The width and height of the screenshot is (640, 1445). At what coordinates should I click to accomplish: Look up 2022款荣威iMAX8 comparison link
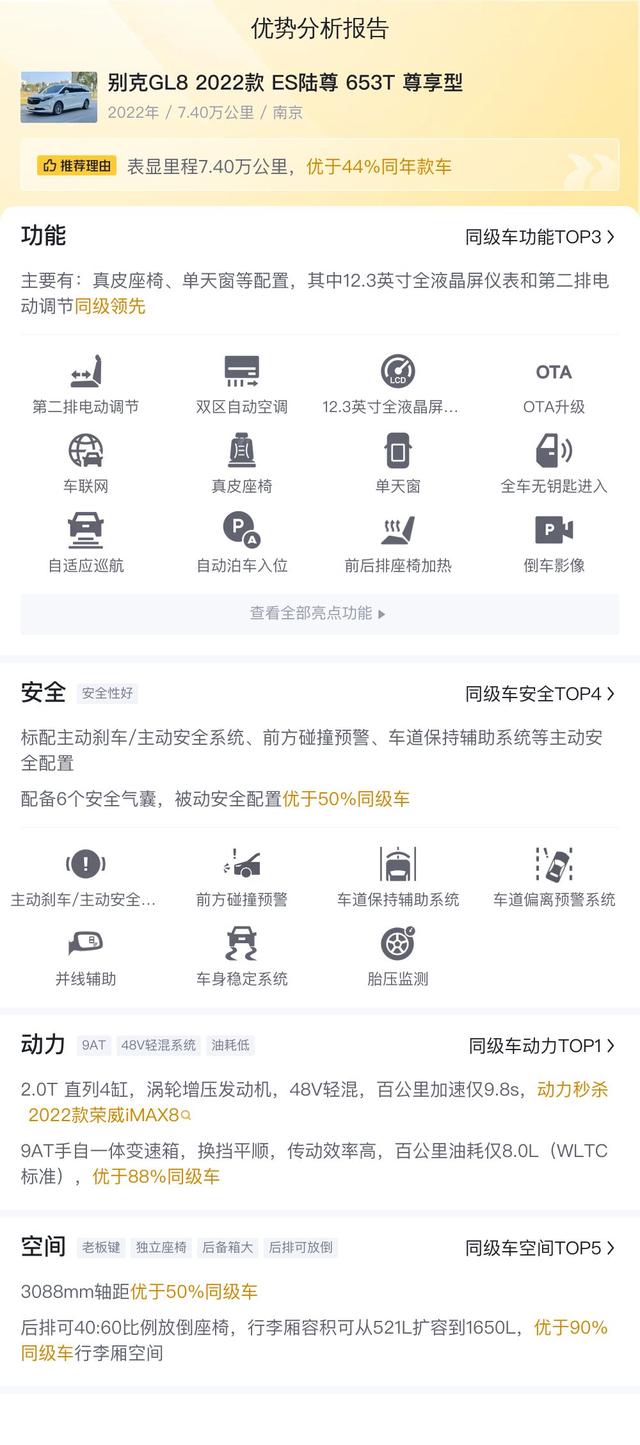[x=108, y=1114]
